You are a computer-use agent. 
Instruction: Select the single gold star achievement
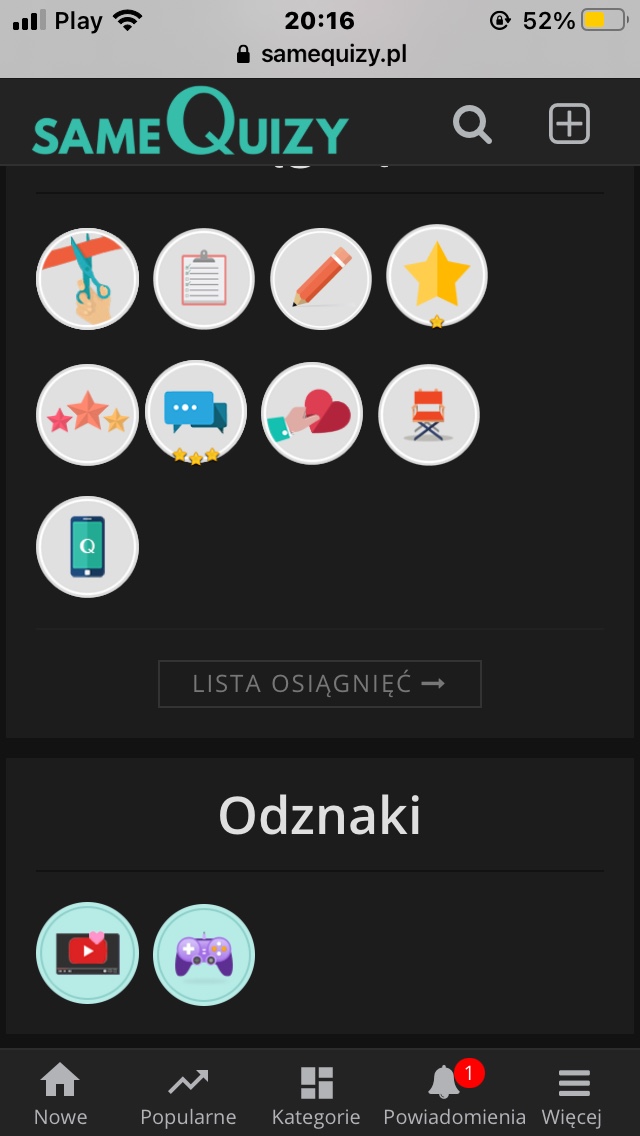pyautogui.click(x=437, y=276)
